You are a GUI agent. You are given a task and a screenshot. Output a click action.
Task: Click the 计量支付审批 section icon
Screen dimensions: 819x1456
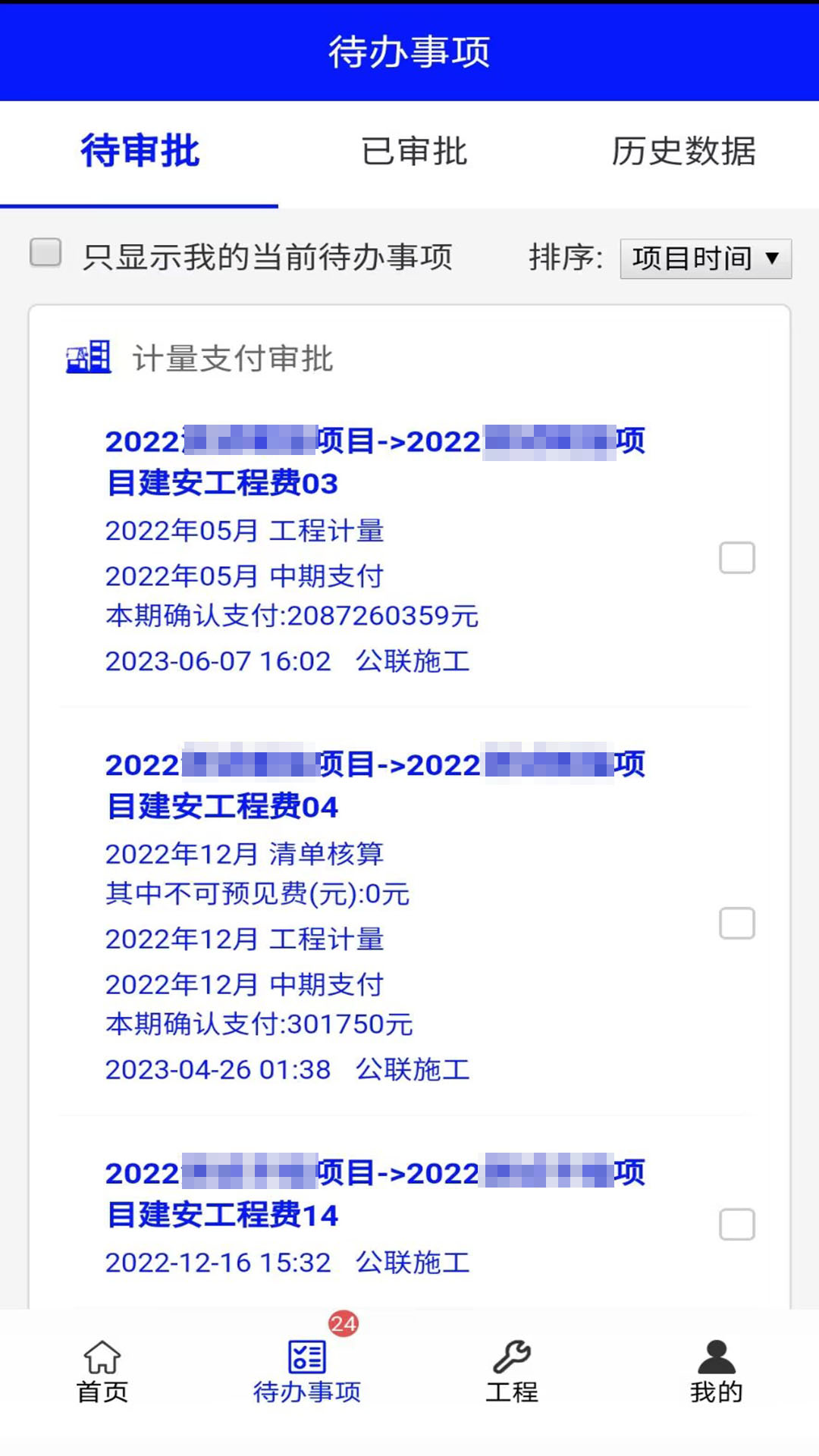pyautogui.click(x=87, y=358)
